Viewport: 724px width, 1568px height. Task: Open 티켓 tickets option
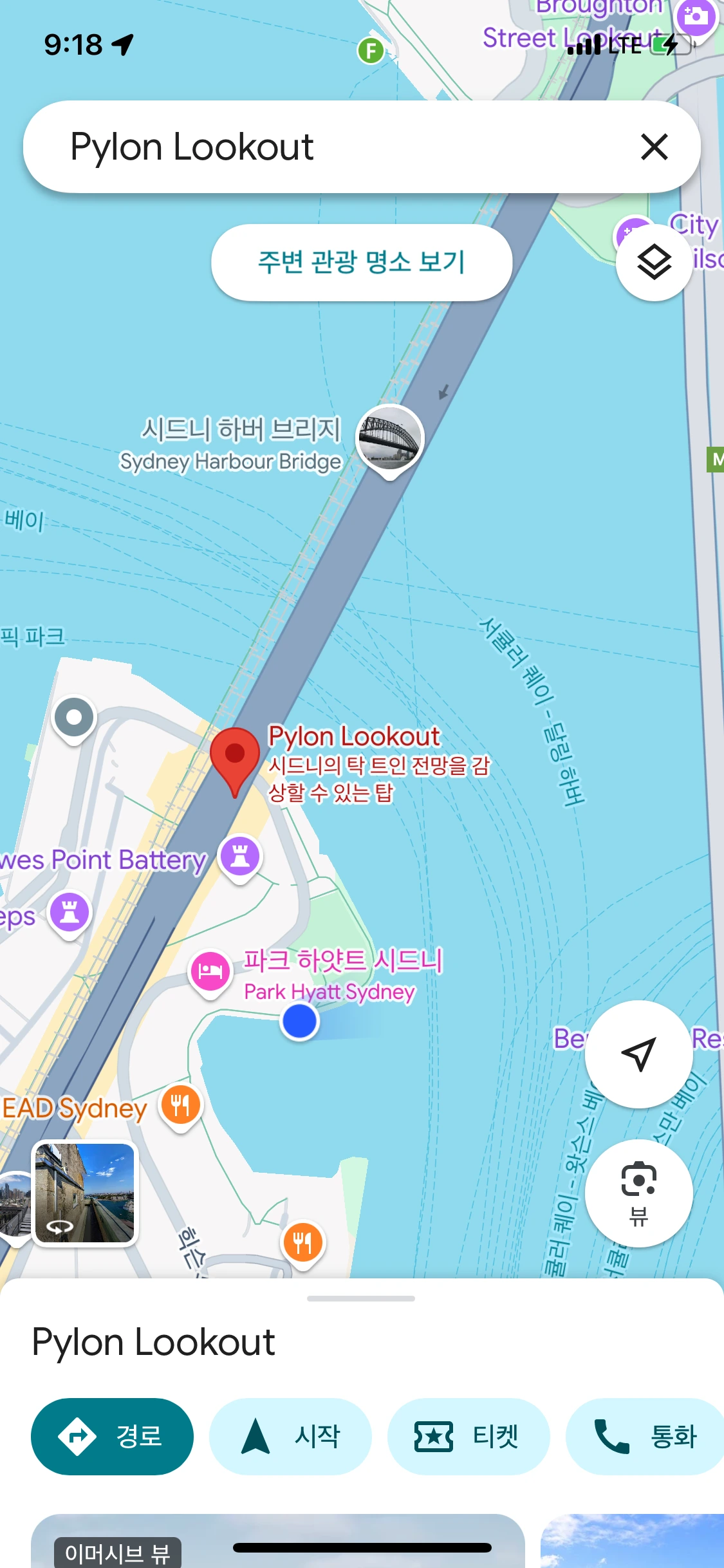tap(469, 1436)
